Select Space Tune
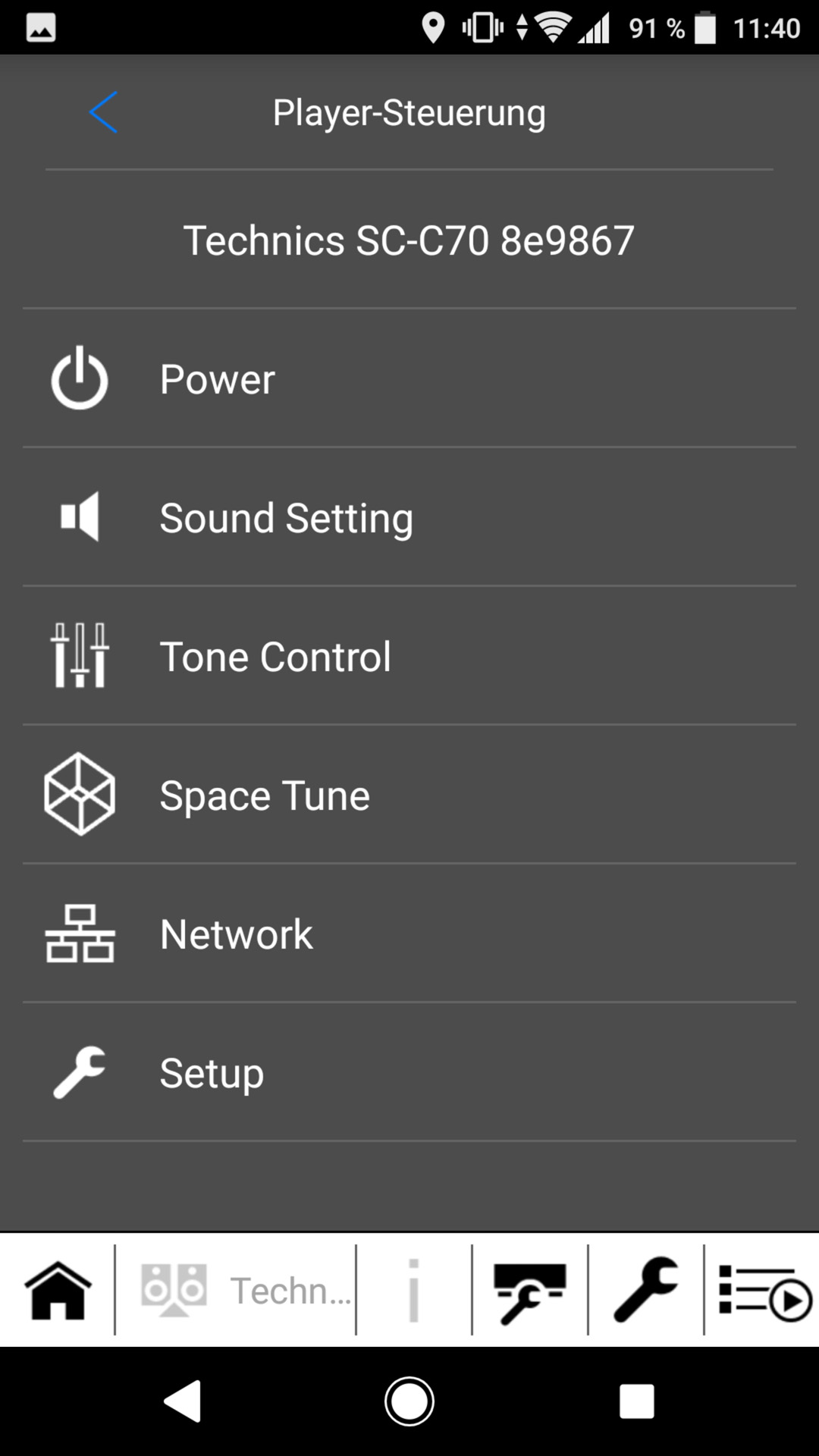Screen dimensions: 819x1456 (409, 795)
